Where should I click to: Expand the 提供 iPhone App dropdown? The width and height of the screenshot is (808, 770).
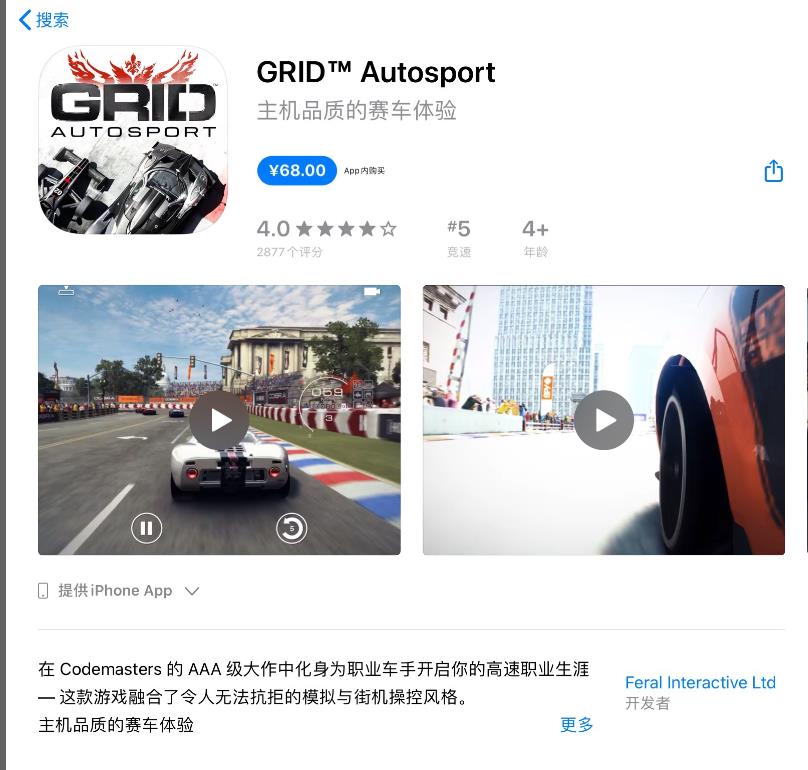coord(191,591)
